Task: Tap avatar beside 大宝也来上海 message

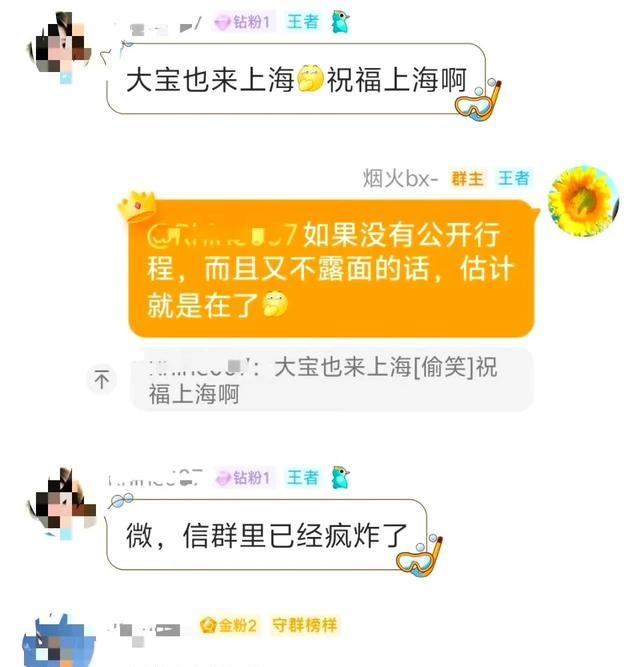Action: coord(62,49)
